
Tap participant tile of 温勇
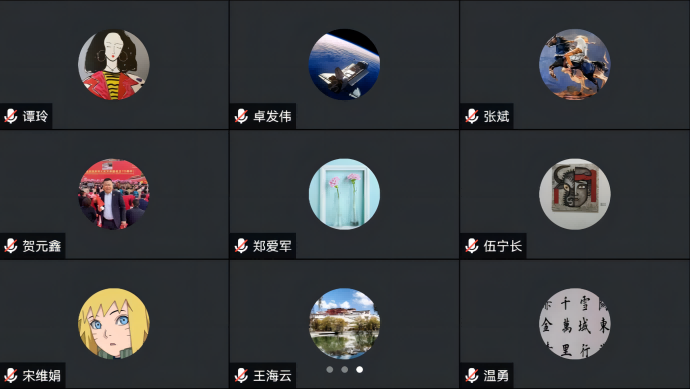[575, 324]
